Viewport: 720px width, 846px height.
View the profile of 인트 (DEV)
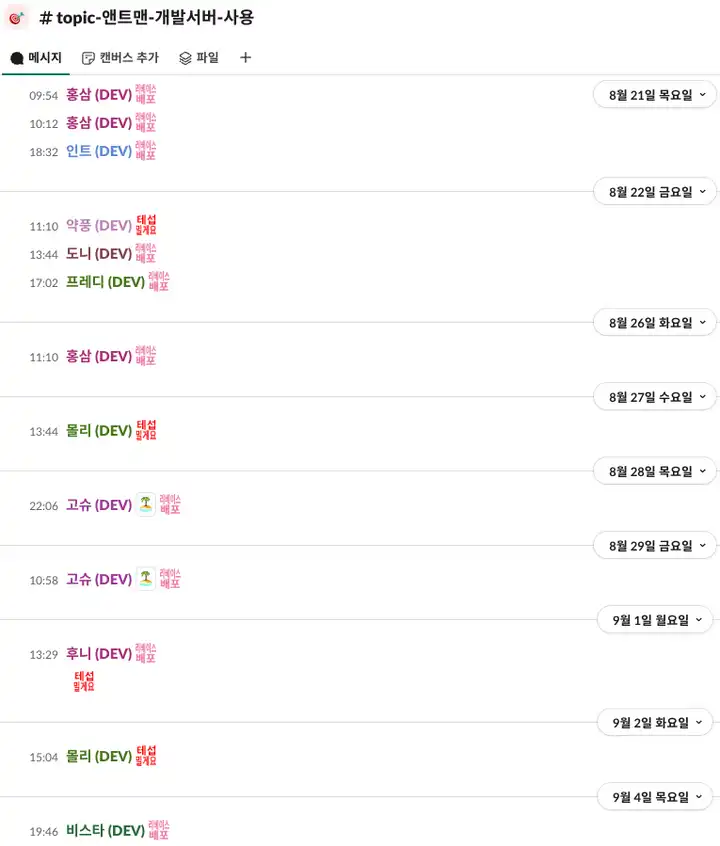[x=99, y=151]
